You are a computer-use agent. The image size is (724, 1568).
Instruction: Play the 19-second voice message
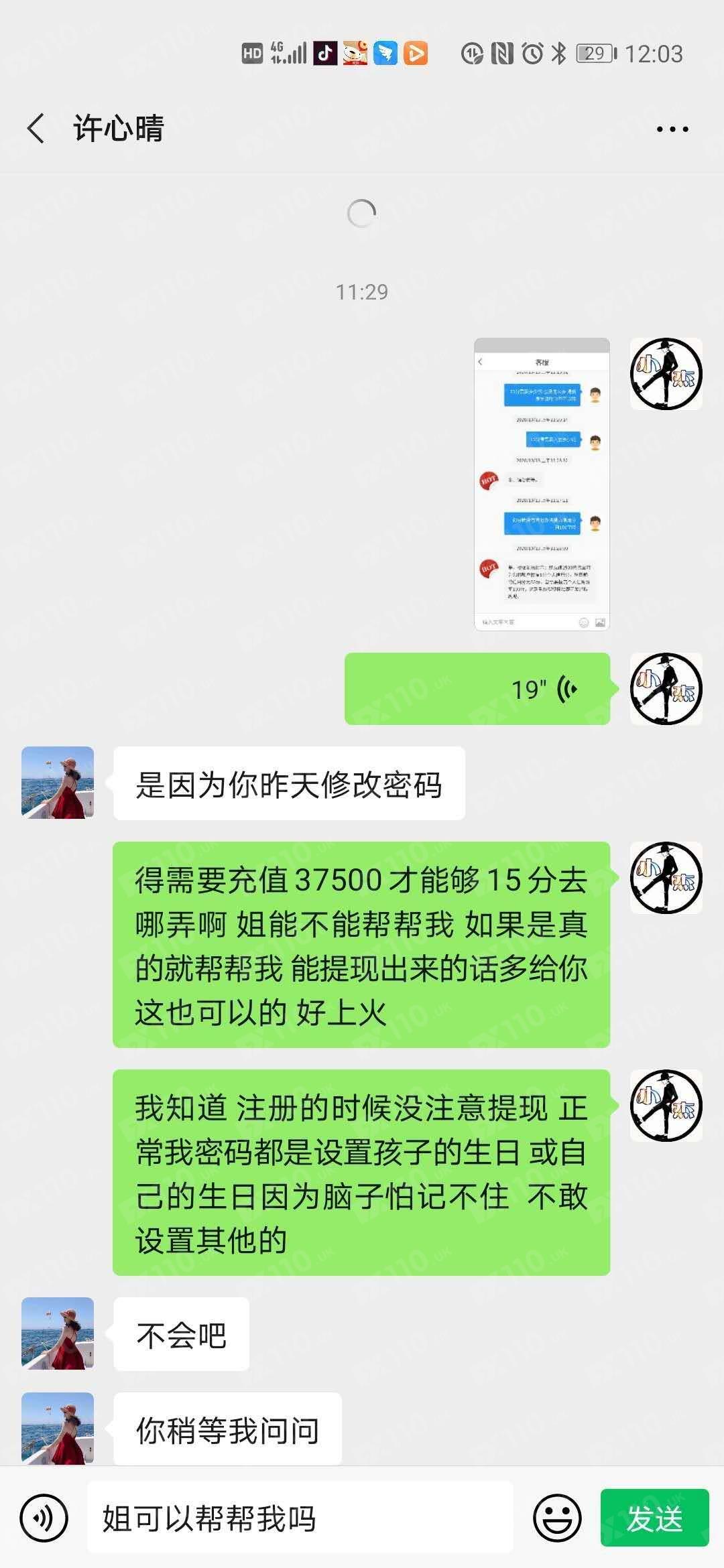(477, 689)
